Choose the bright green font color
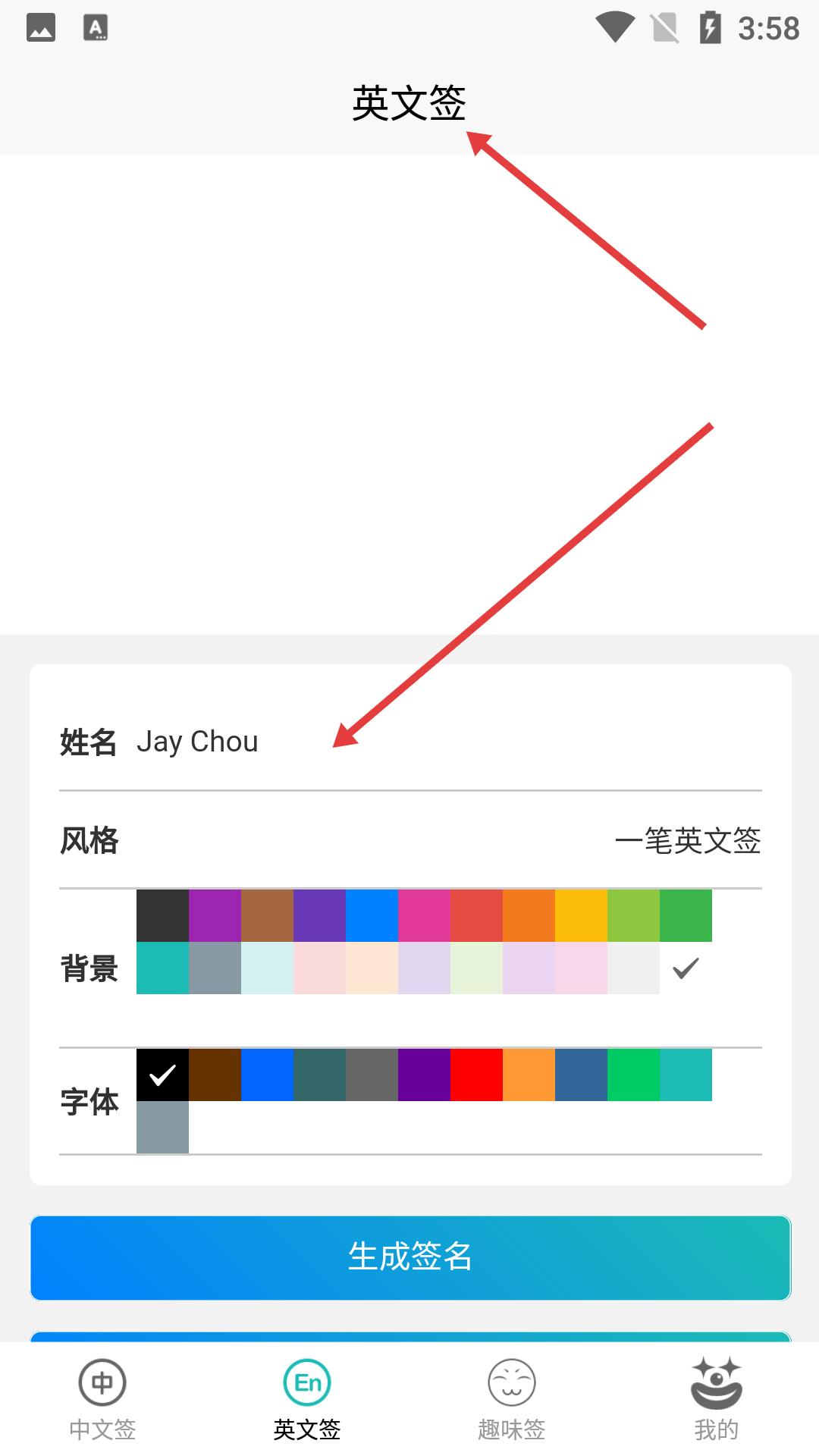The width and height of the screenshot is (819, 1456). point(633,1075)
